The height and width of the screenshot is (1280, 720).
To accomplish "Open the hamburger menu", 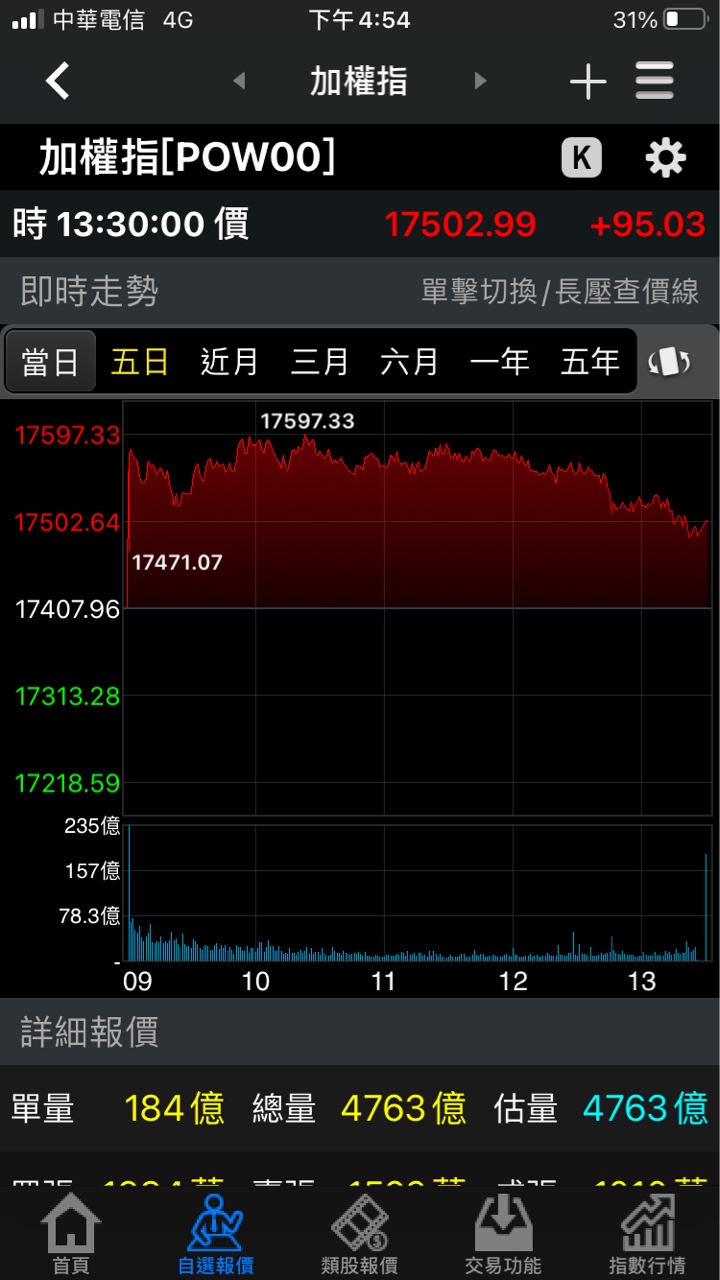I will 655,81.
